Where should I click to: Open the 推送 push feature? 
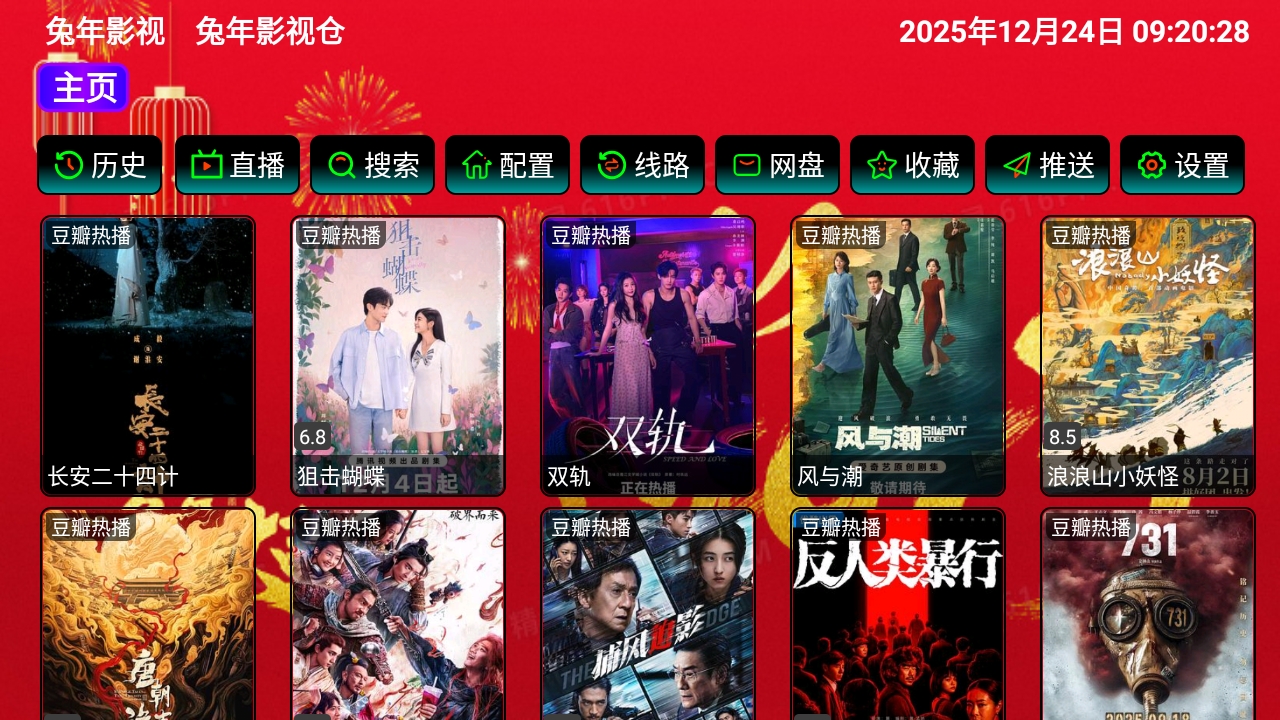pos(1047,165)
